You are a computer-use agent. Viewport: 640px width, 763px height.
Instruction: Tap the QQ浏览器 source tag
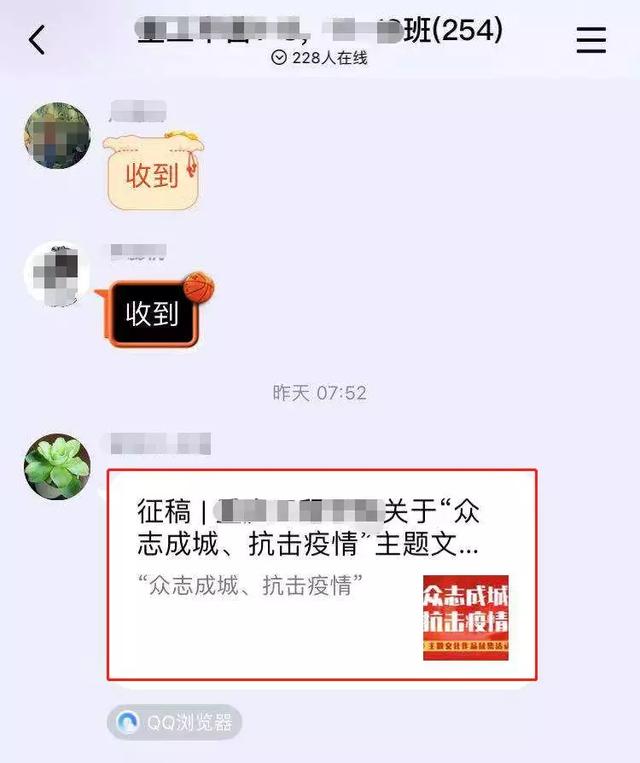175,723
